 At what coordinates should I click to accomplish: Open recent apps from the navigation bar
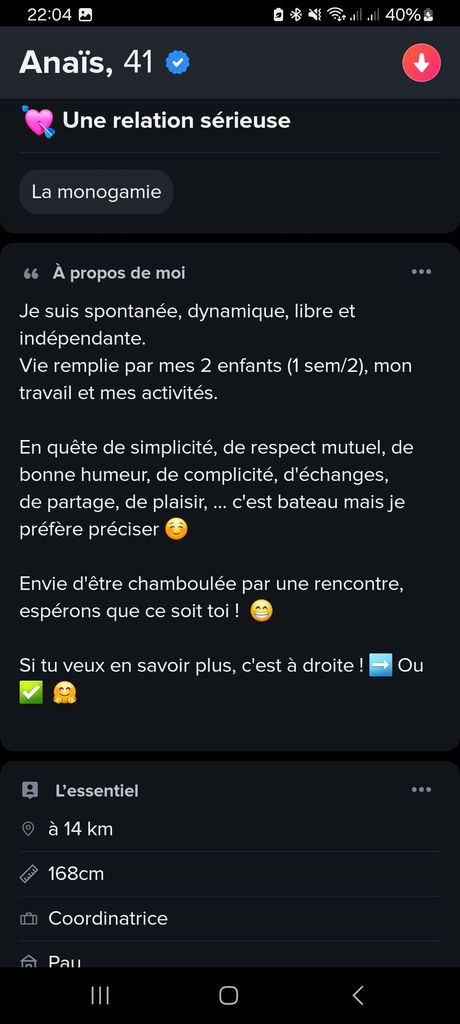pyautogui.click(x=100, y=995)
